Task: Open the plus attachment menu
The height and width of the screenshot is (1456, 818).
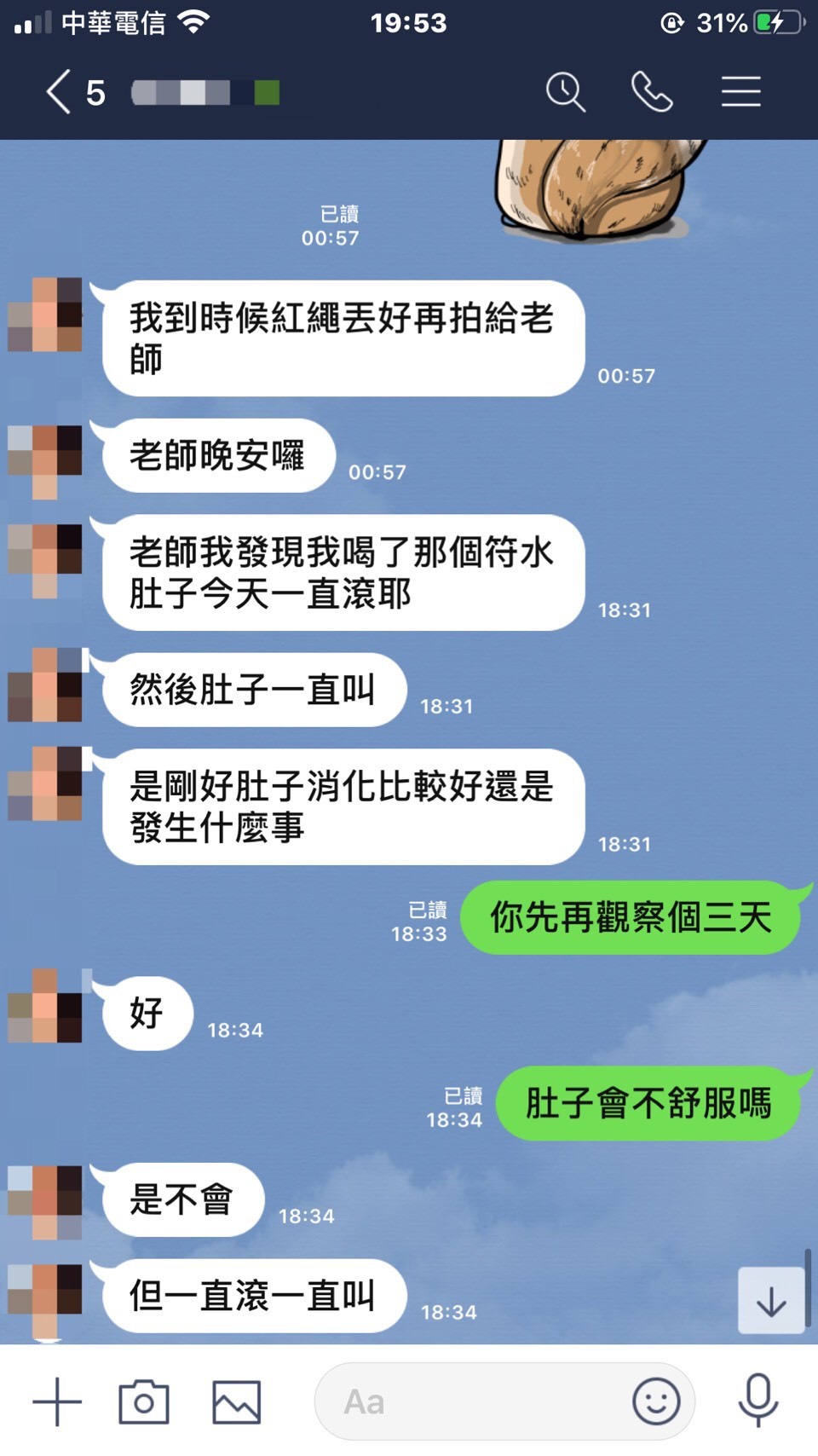Action: pyautogui.click(x=57, y=1401)
